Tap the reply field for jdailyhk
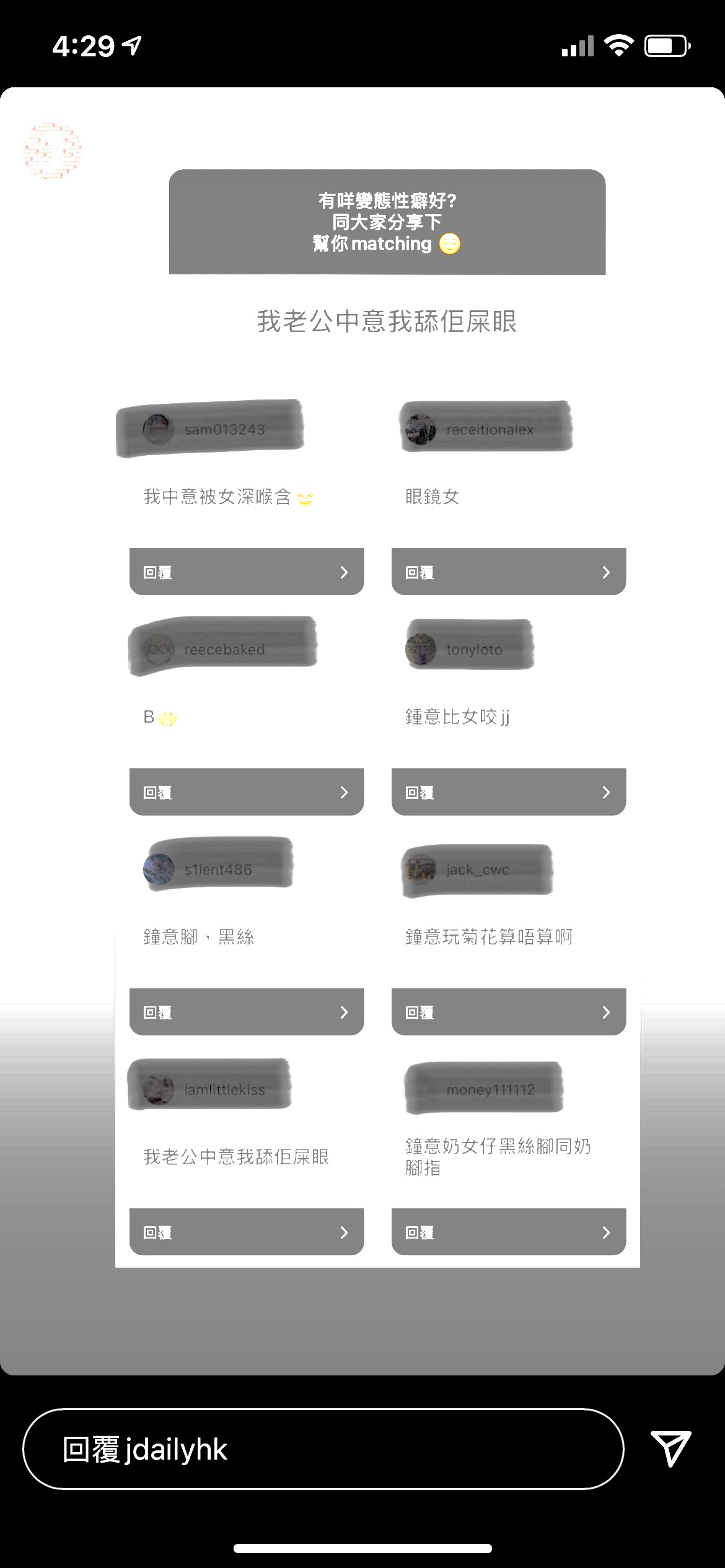 323,1449
